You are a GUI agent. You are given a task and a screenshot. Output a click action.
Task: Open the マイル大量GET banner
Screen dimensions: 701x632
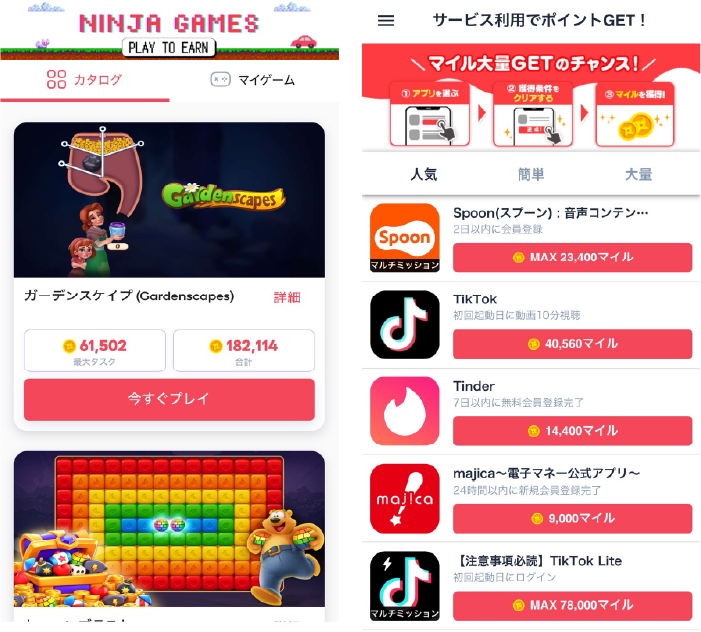point(531,97)
